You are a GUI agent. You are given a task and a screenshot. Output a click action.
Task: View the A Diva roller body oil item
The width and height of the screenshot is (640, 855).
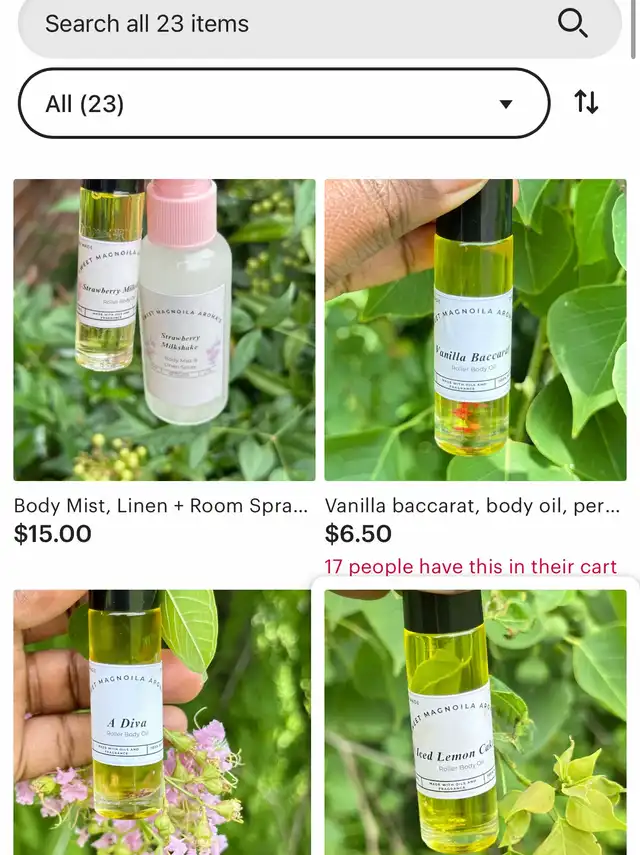[x=164, y=722]
